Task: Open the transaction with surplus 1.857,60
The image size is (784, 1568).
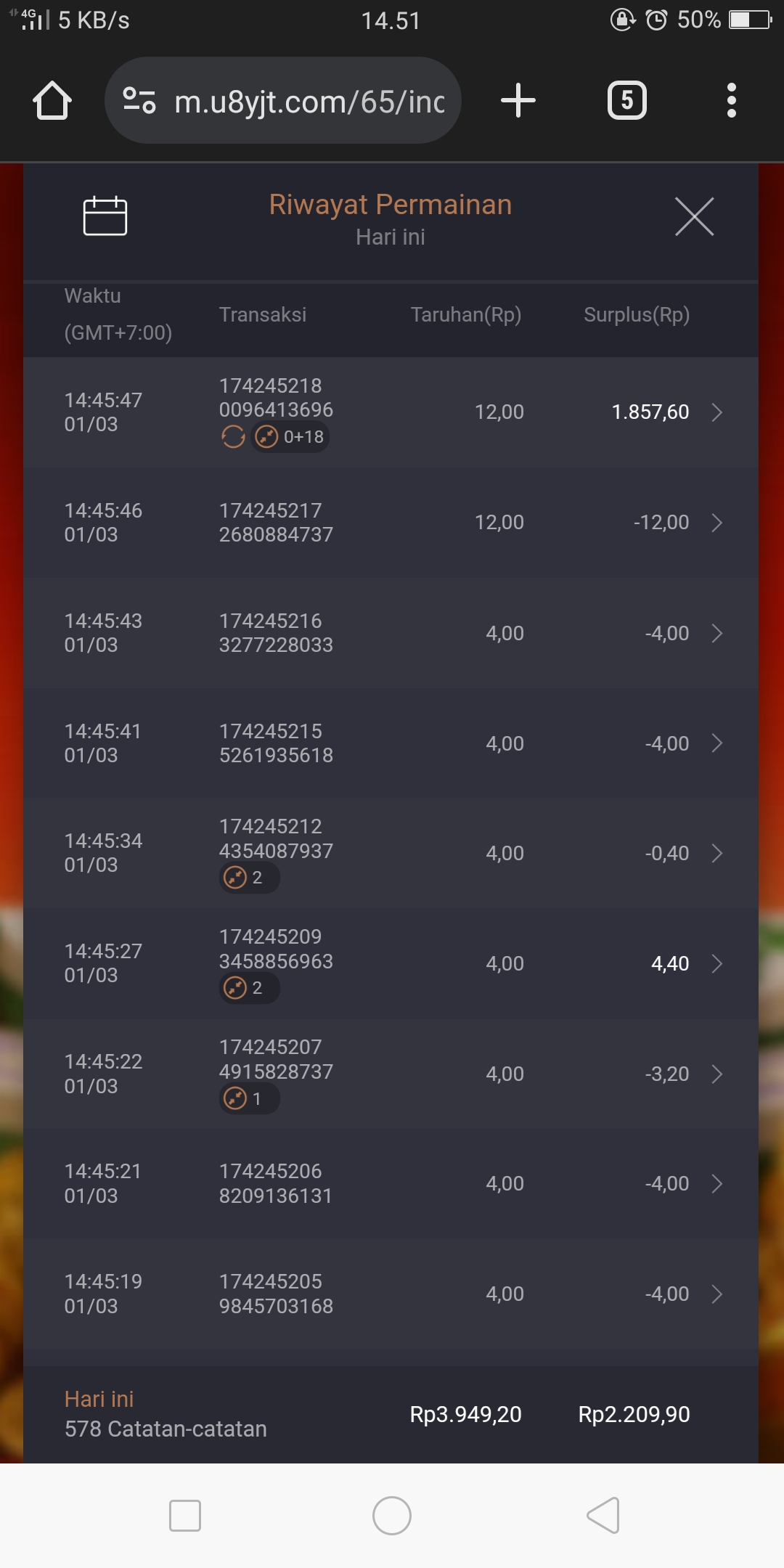Action: click(x=716, y=412)
